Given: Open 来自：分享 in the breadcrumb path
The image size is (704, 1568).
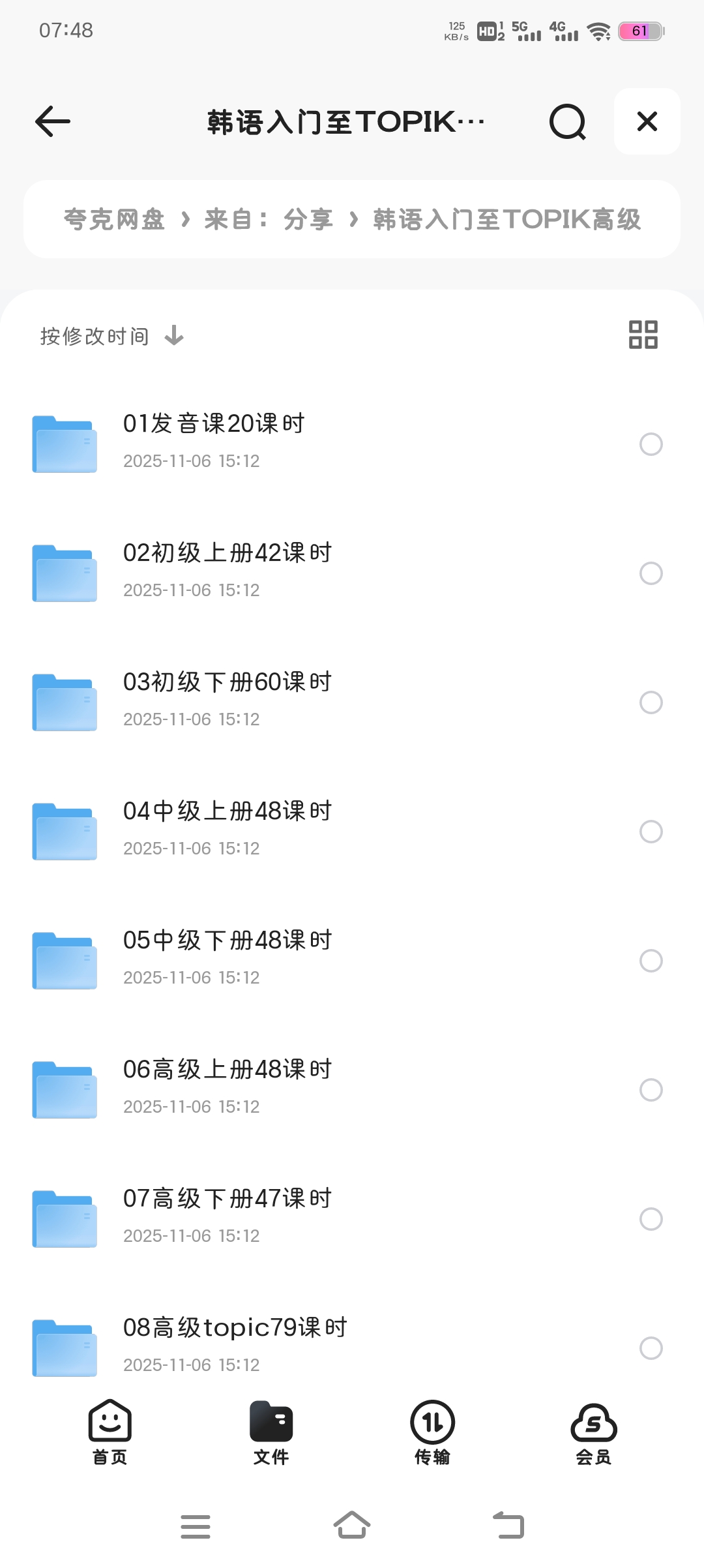Looking at the screenshot, I should (269, 219).
